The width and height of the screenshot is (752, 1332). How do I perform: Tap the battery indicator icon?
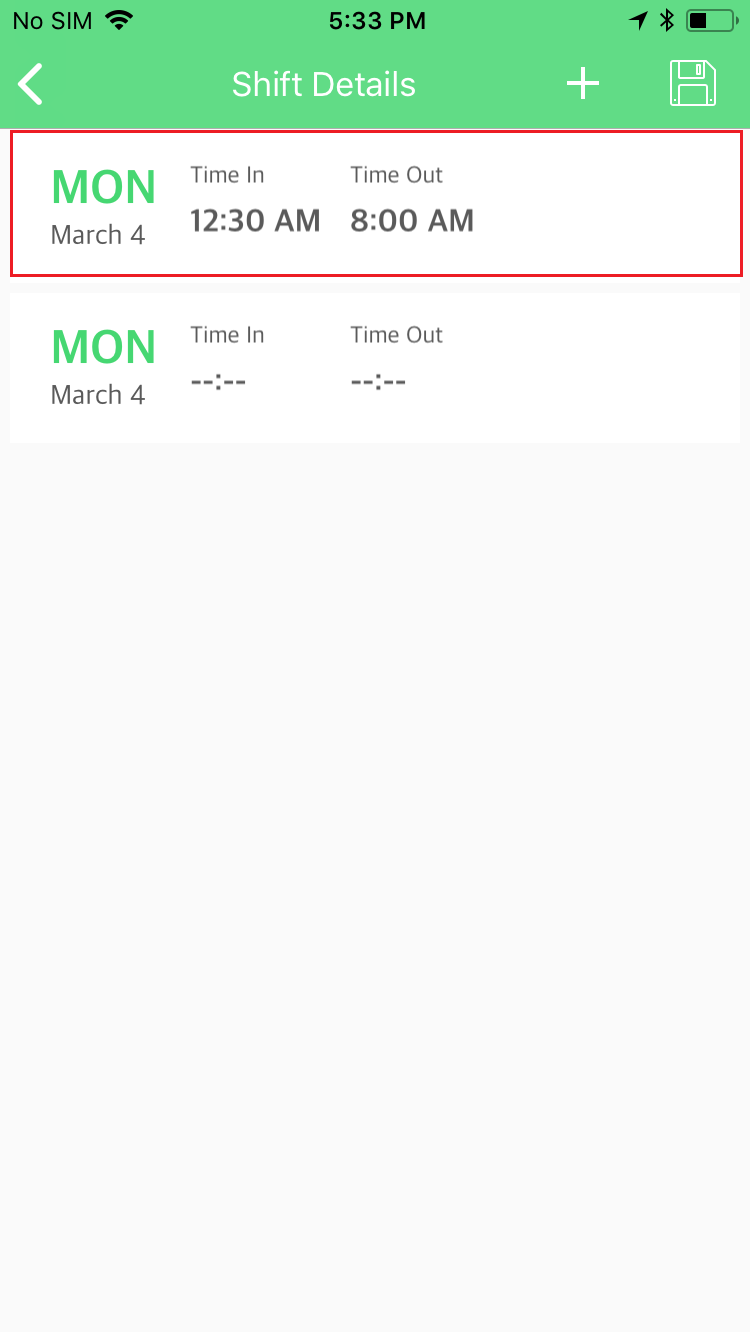click(706, 18)
